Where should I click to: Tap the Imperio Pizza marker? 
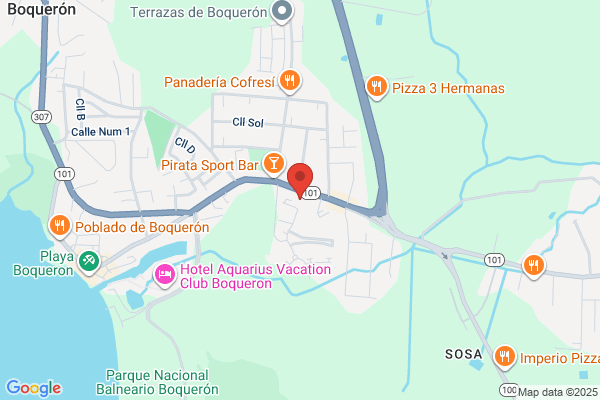504,355
